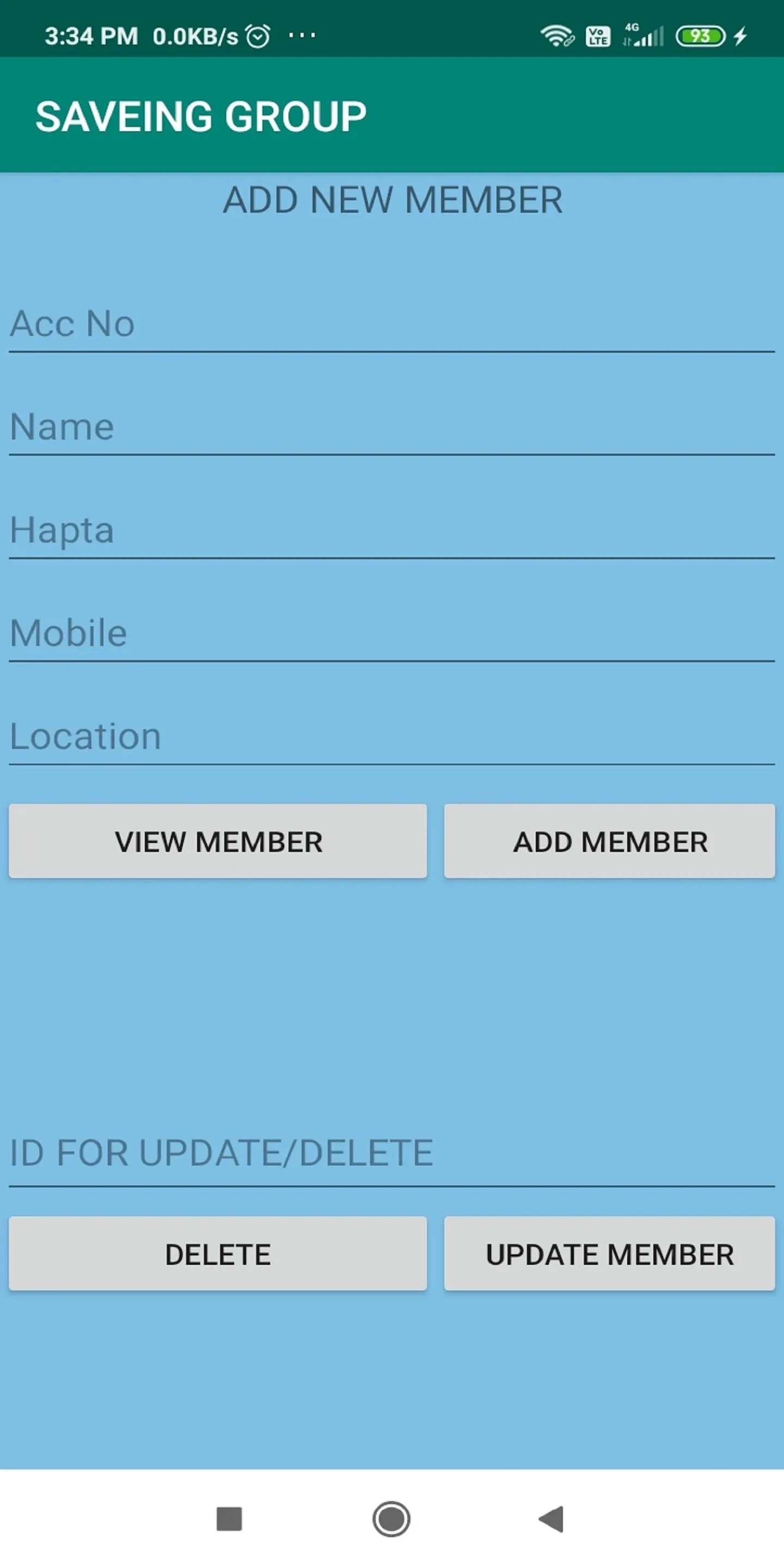Return to the system home screen
Image resolution: width=784 pixels, height=1568 pixels.
tap(391, 1518)
